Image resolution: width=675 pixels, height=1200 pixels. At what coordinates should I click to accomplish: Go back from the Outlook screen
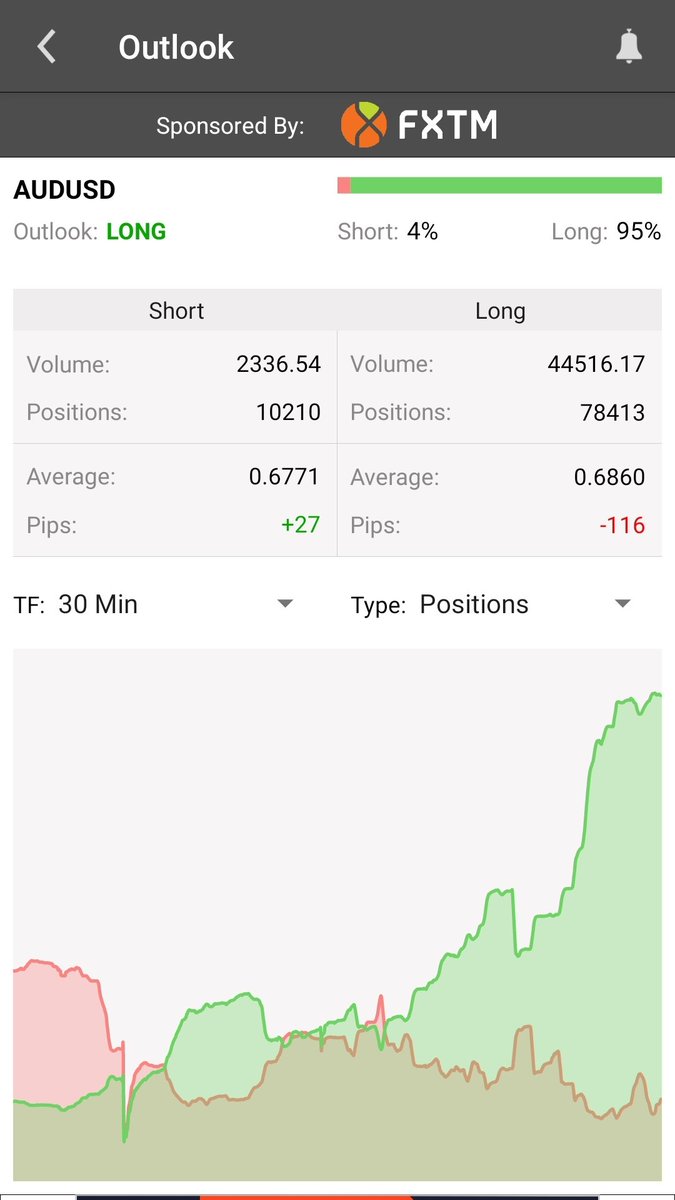(x=46, y=47)
